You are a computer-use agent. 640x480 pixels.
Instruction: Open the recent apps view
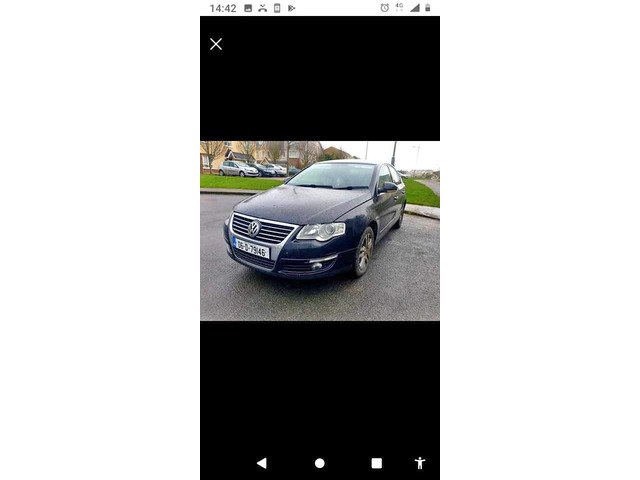tap(377, 463)
